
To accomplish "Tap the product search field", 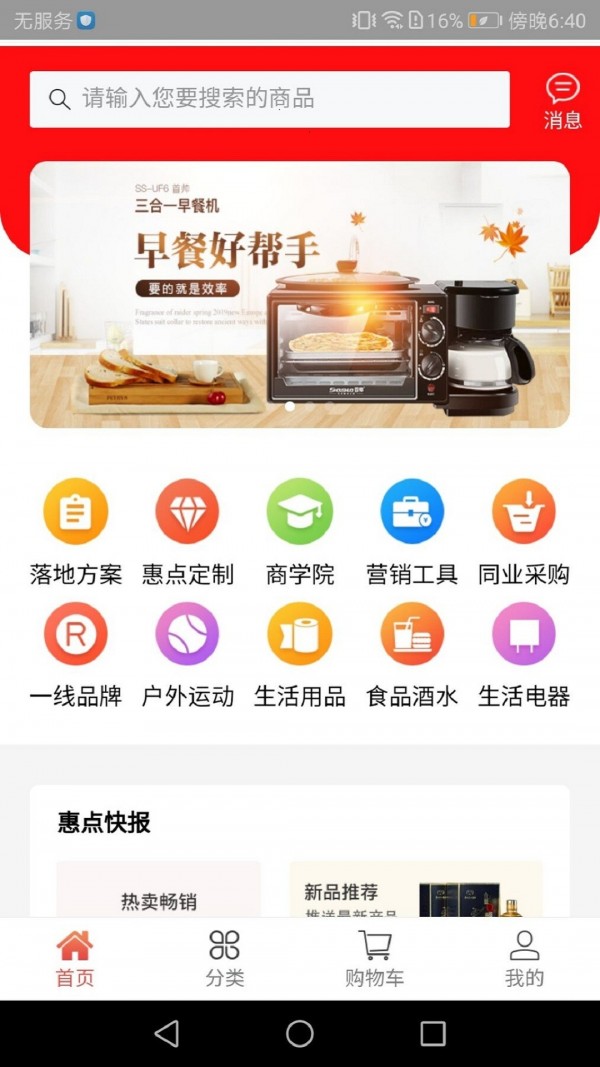I will point(269,99).
